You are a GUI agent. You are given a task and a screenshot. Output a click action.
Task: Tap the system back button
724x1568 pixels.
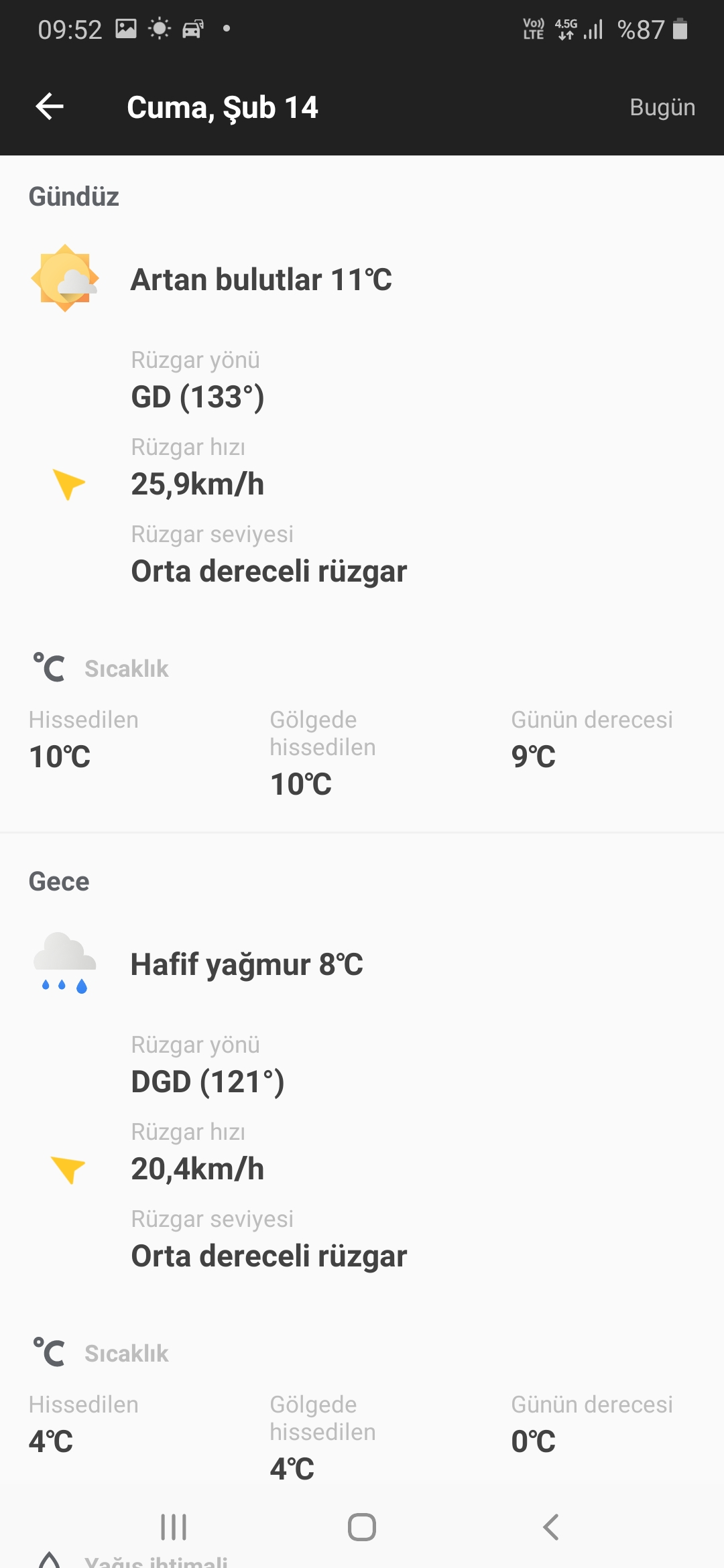point(550,1527)
